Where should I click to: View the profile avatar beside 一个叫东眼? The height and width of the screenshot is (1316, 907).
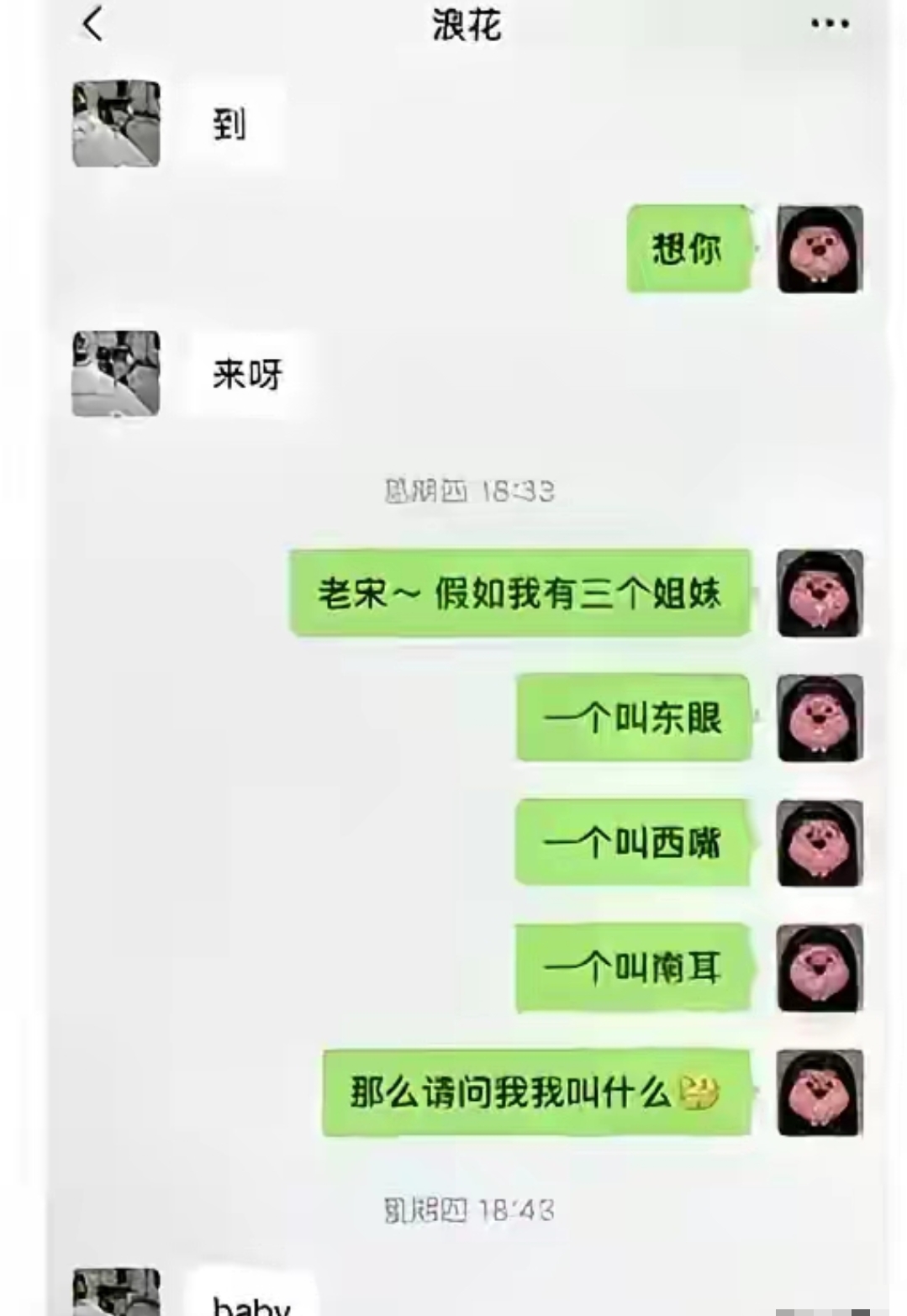[820, 719]
